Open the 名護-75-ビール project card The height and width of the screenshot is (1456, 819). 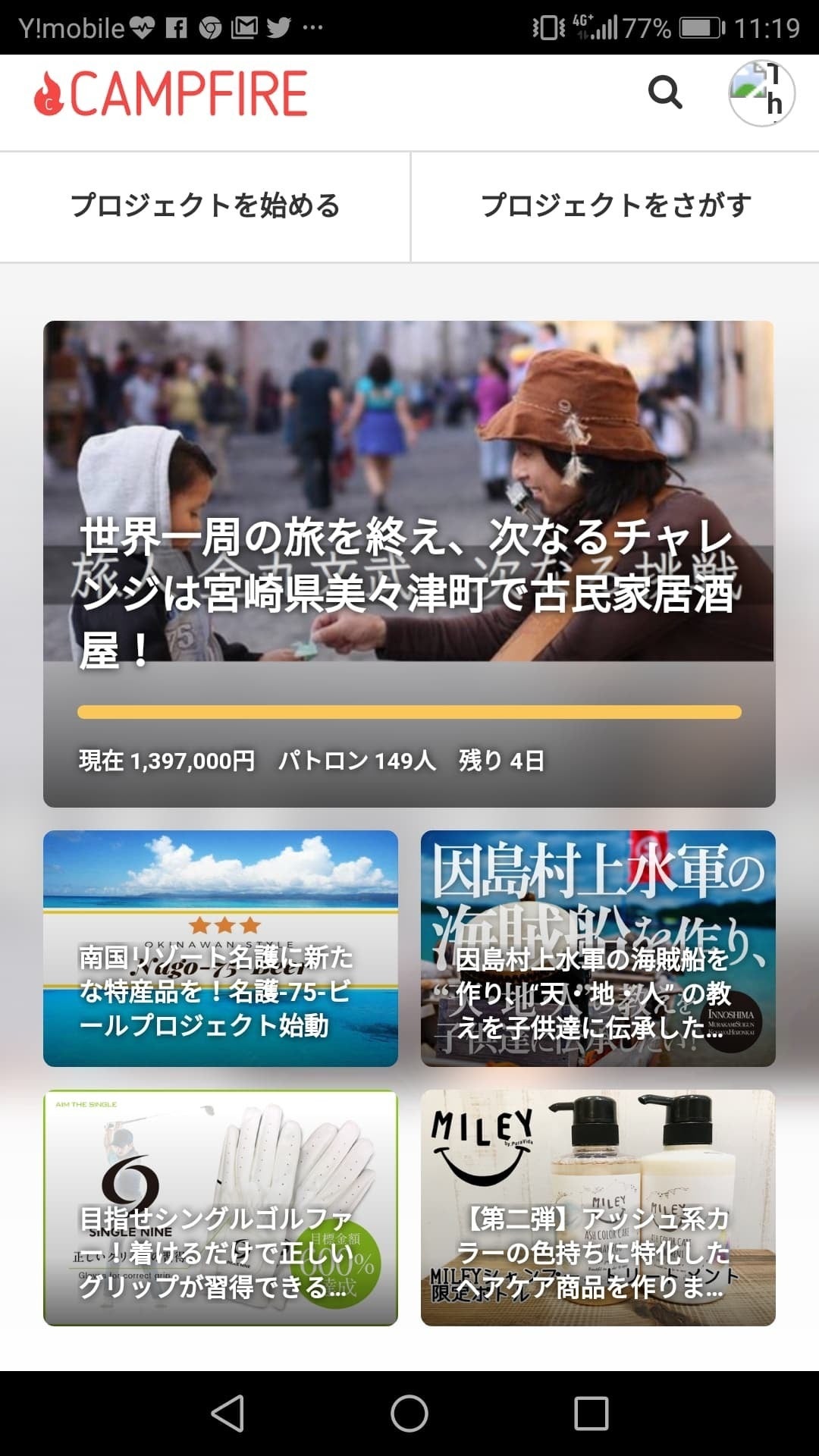221,948
